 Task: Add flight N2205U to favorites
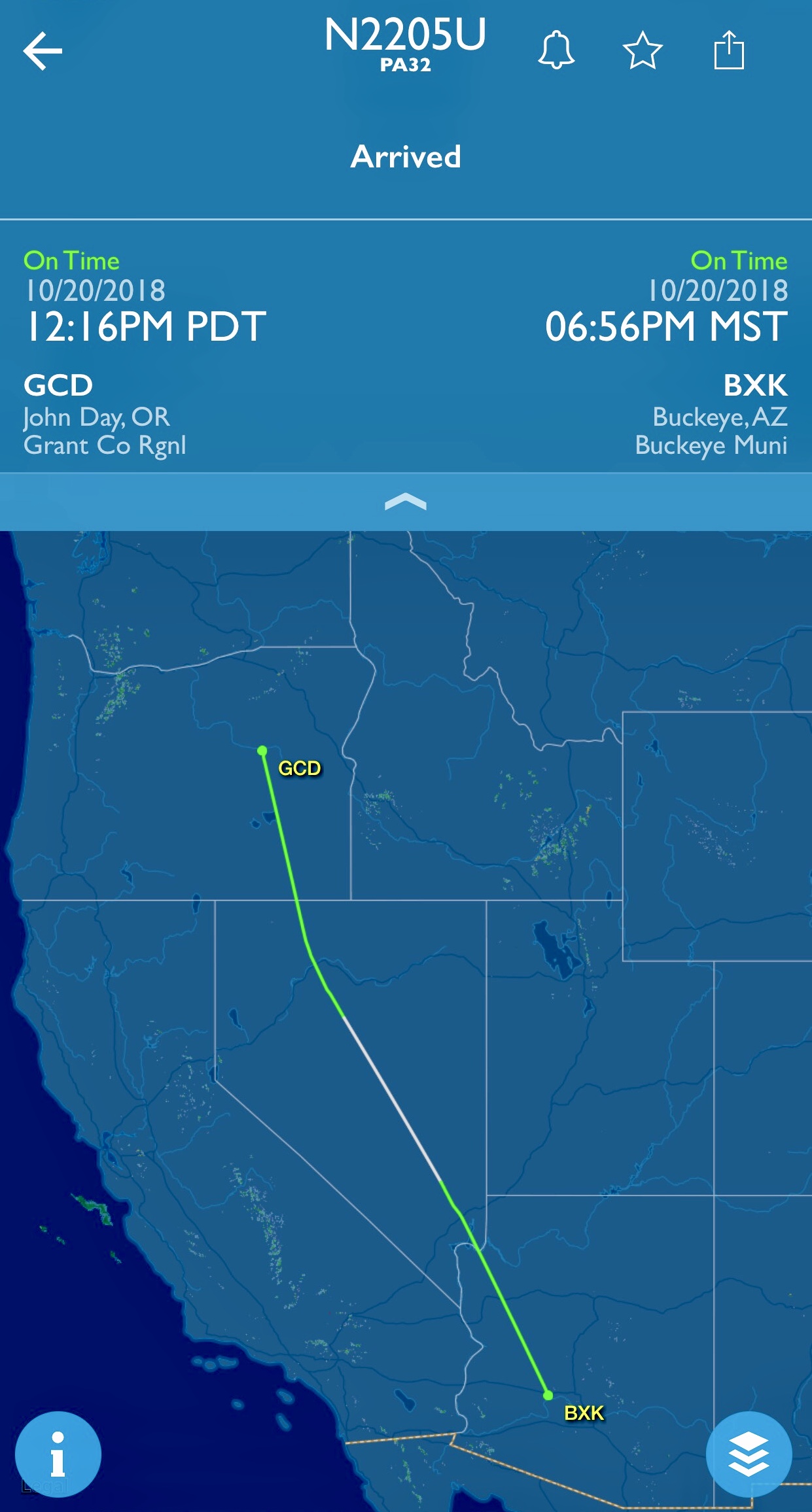click(643, 51)
